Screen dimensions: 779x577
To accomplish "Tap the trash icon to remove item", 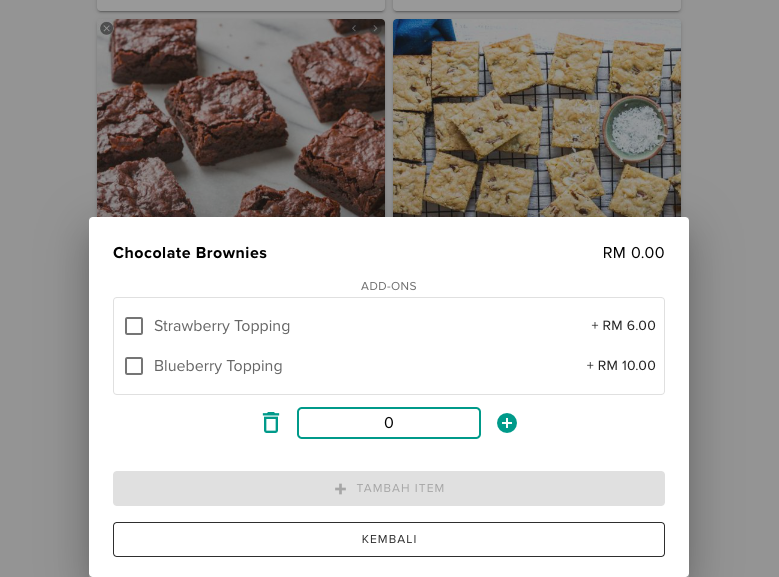I will click(271, 423).
